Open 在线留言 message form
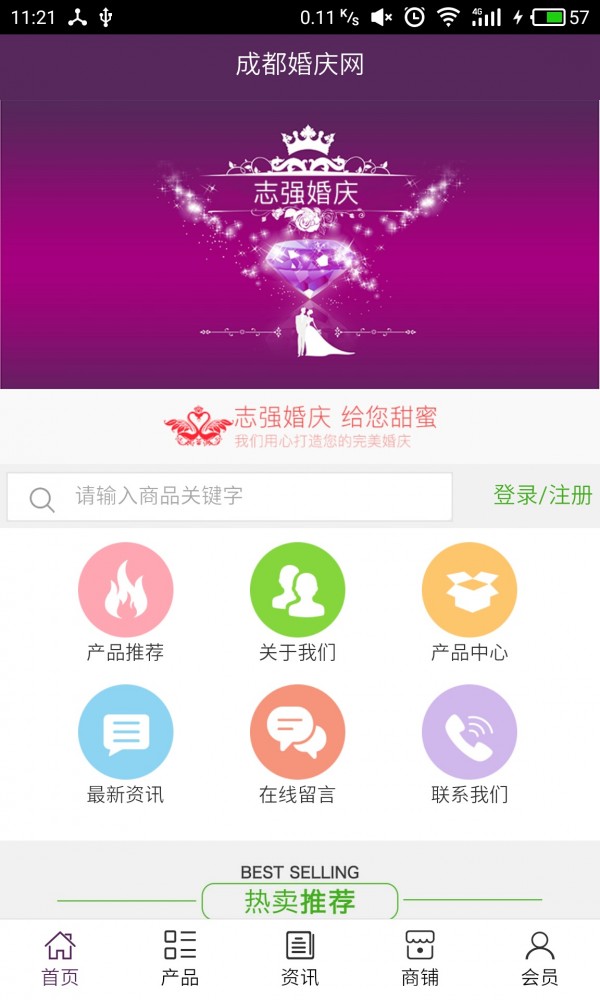 (297, 745)
